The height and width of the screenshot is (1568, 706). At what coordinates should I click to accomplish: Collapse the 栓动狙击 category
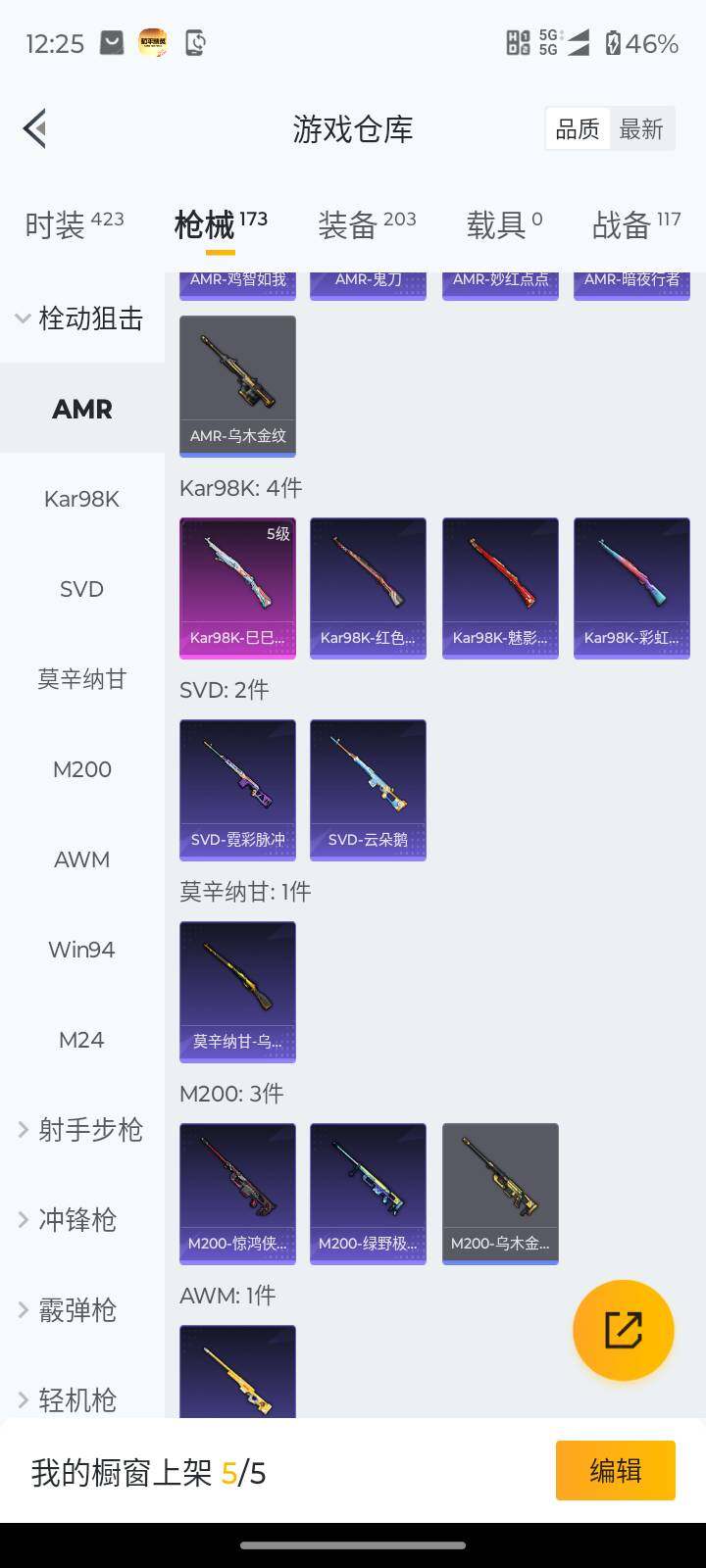[80, 318]
